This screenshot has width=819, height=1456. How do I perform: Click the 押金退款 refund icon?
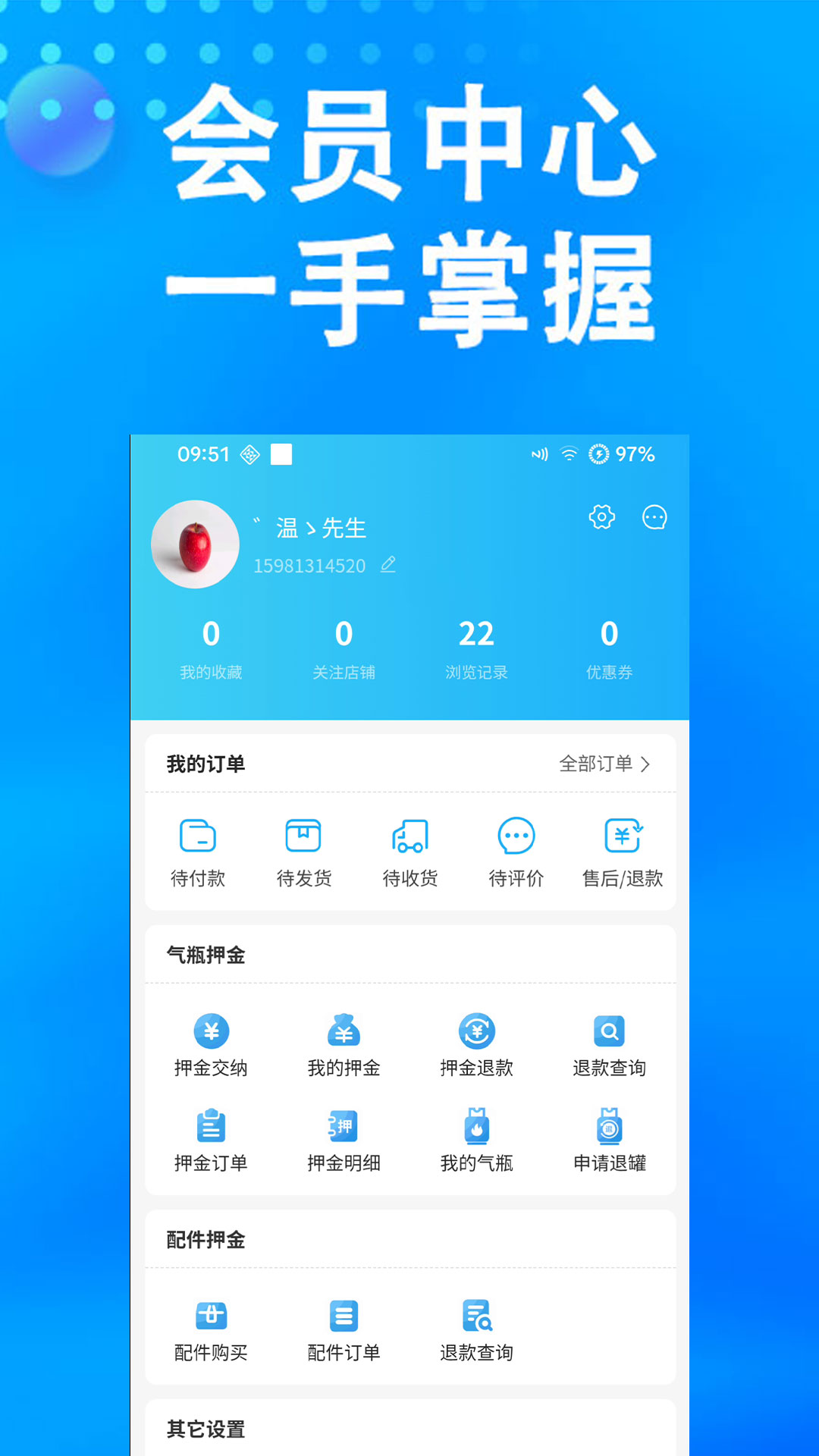point(476,1031)
